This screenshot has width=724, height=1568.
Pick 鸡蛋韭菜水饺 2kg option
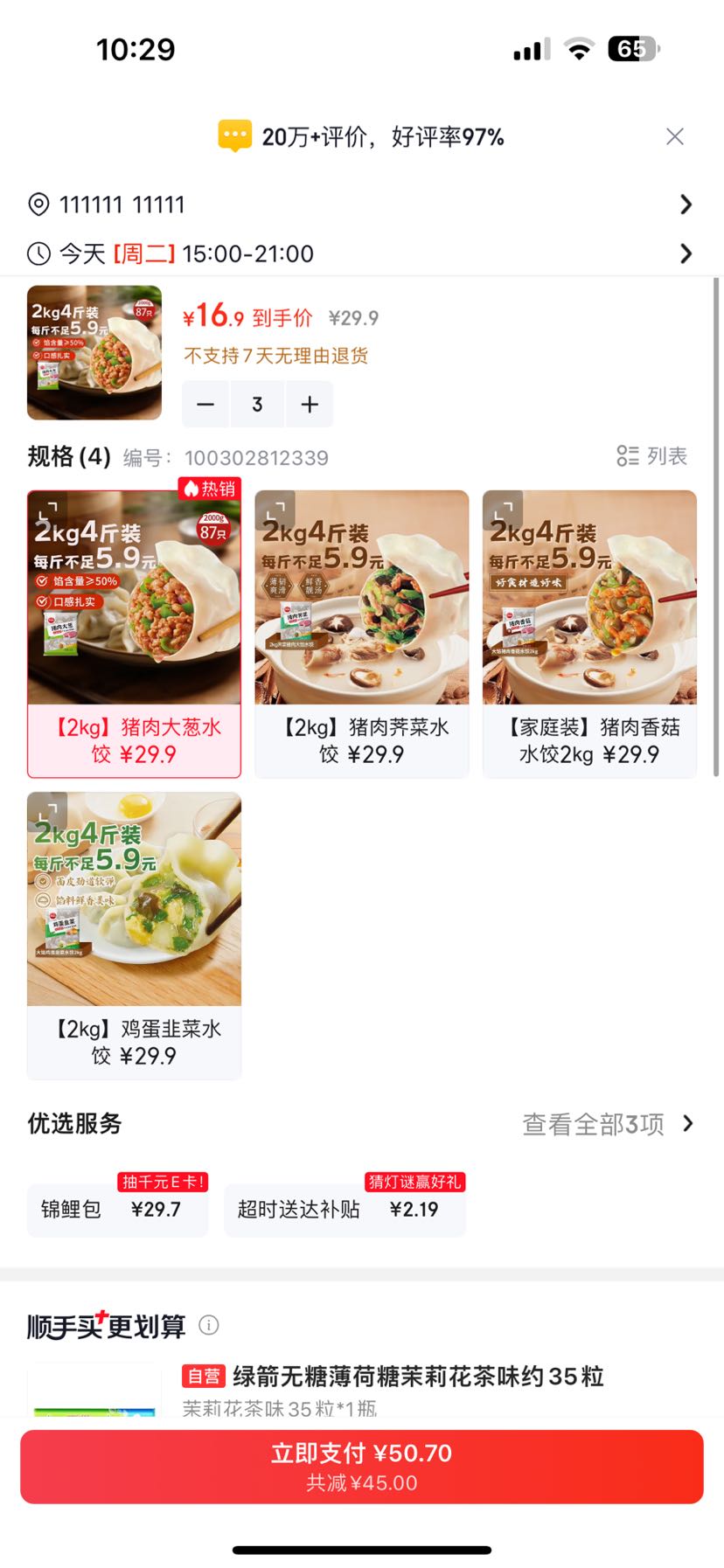pyautogui.click(x=134, y=935)
